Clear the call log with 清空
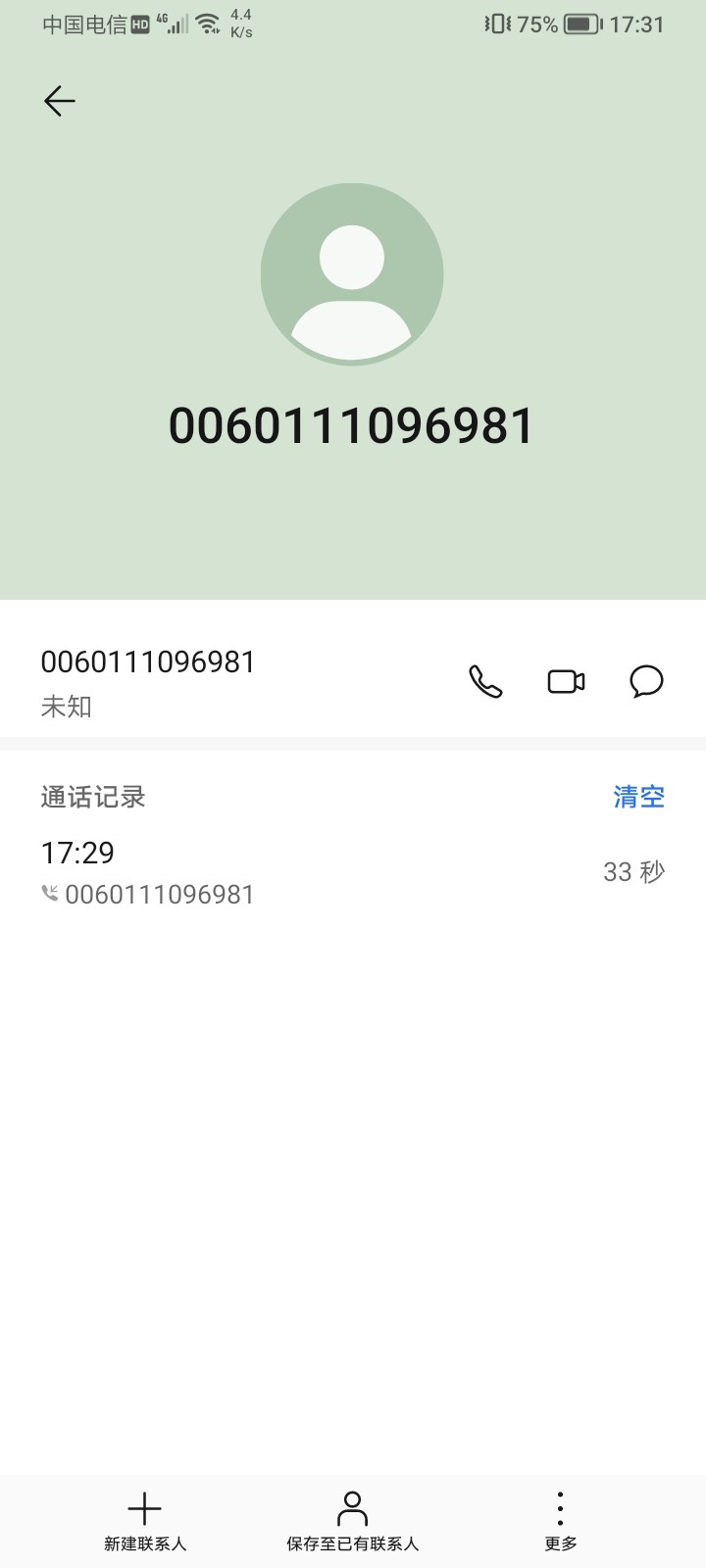Viewport: 706px width, 1568px height. (x=638, y=797)
